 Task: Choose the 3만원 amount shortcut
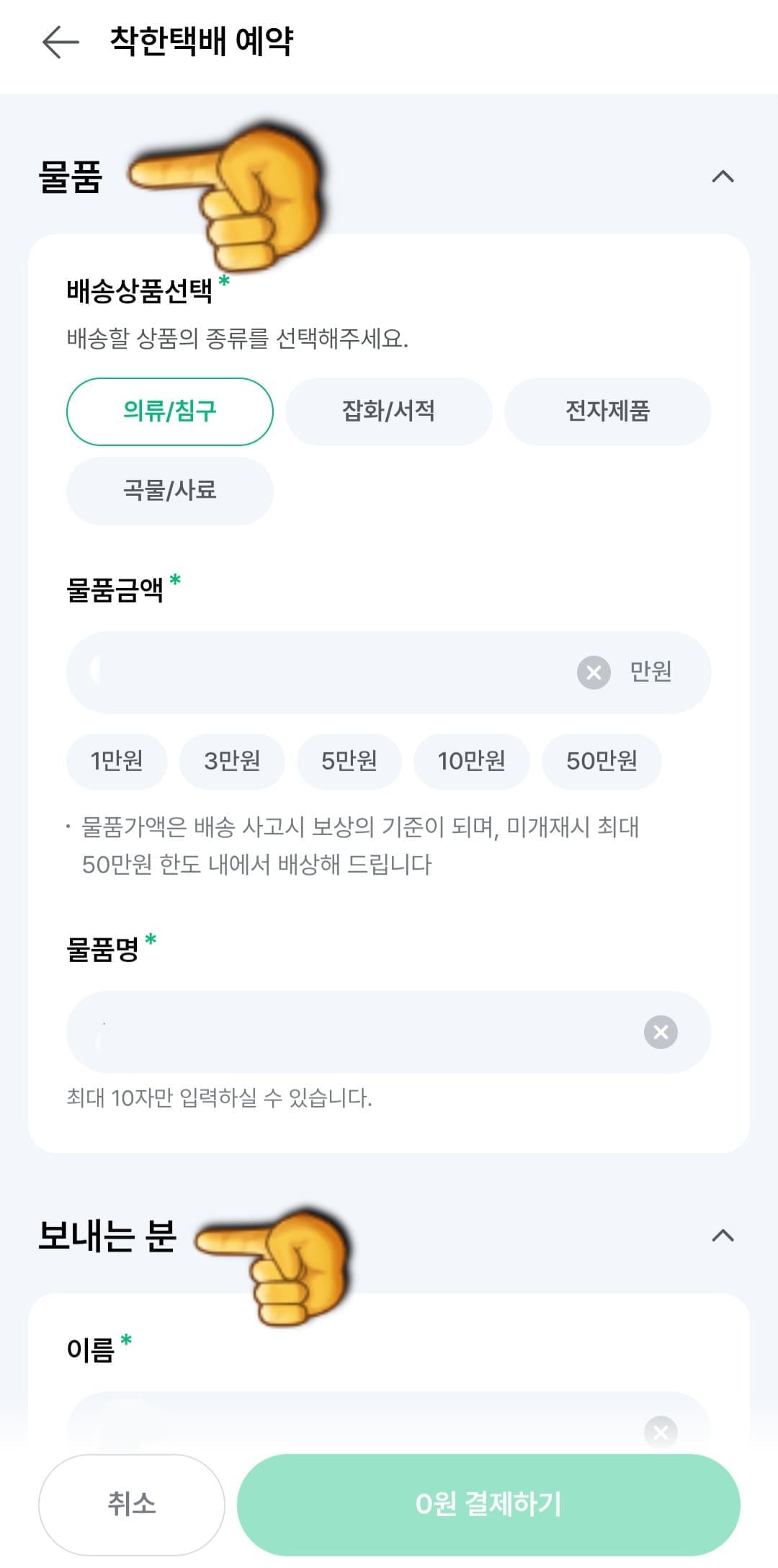(x=233, y=761)
